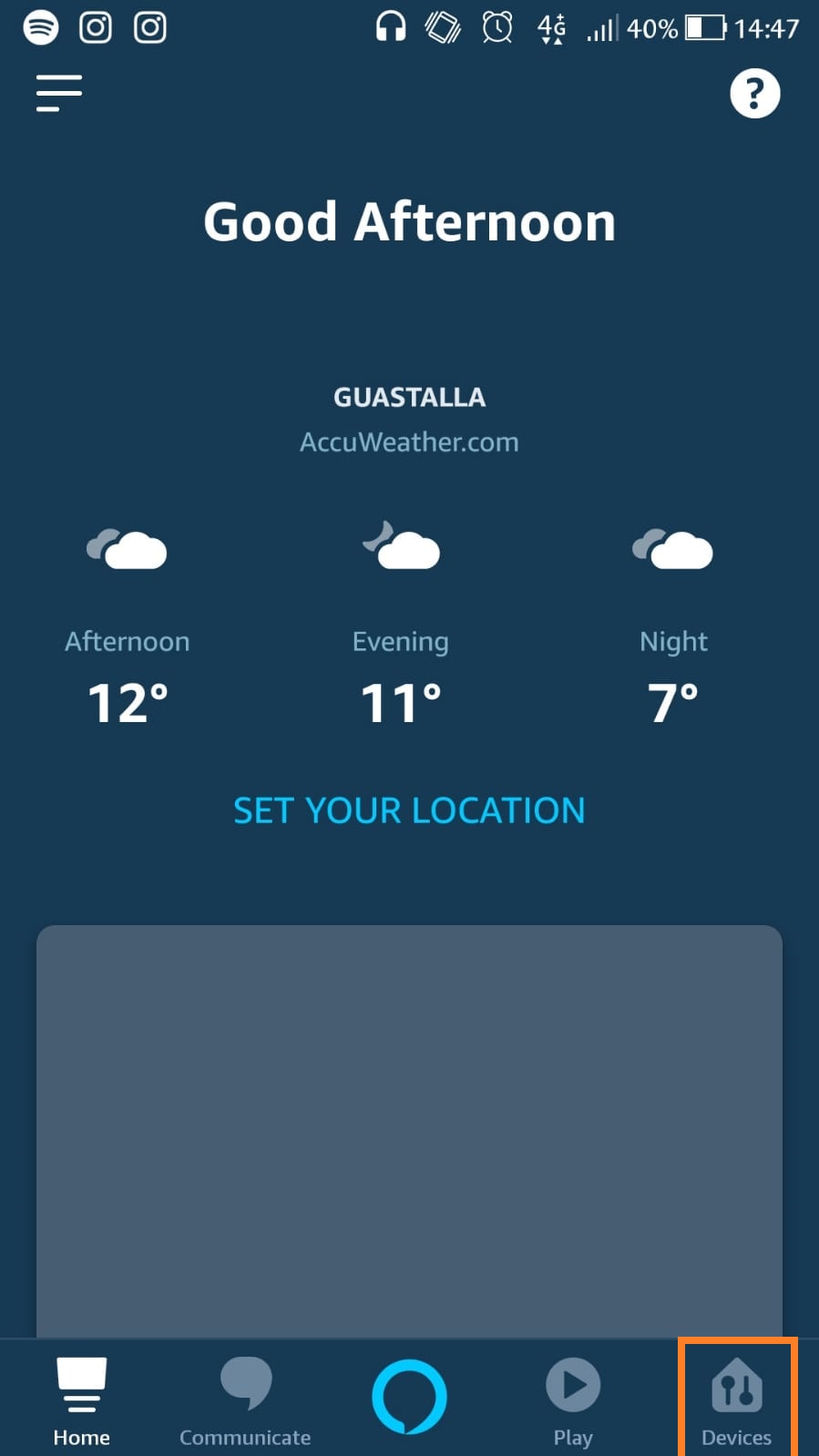Viewport: 819px width, 1456px height.
Task: Switch to the Home tab
Action: [x=81, y=1400]
